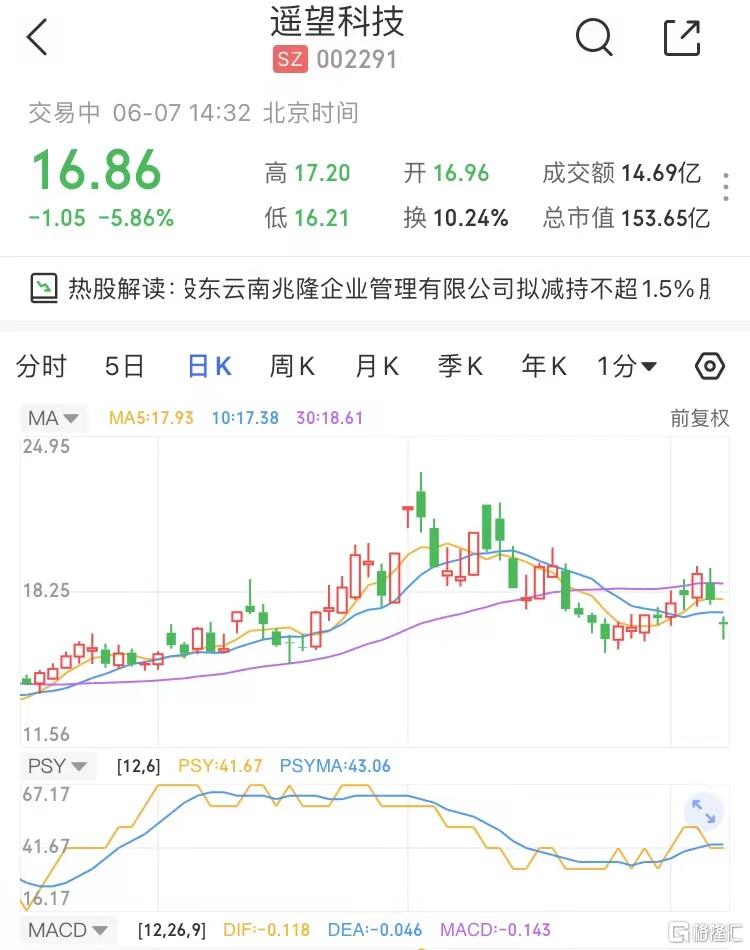Show the 月K chart tab
Screen dimensions: 750x950
[377, 367]
